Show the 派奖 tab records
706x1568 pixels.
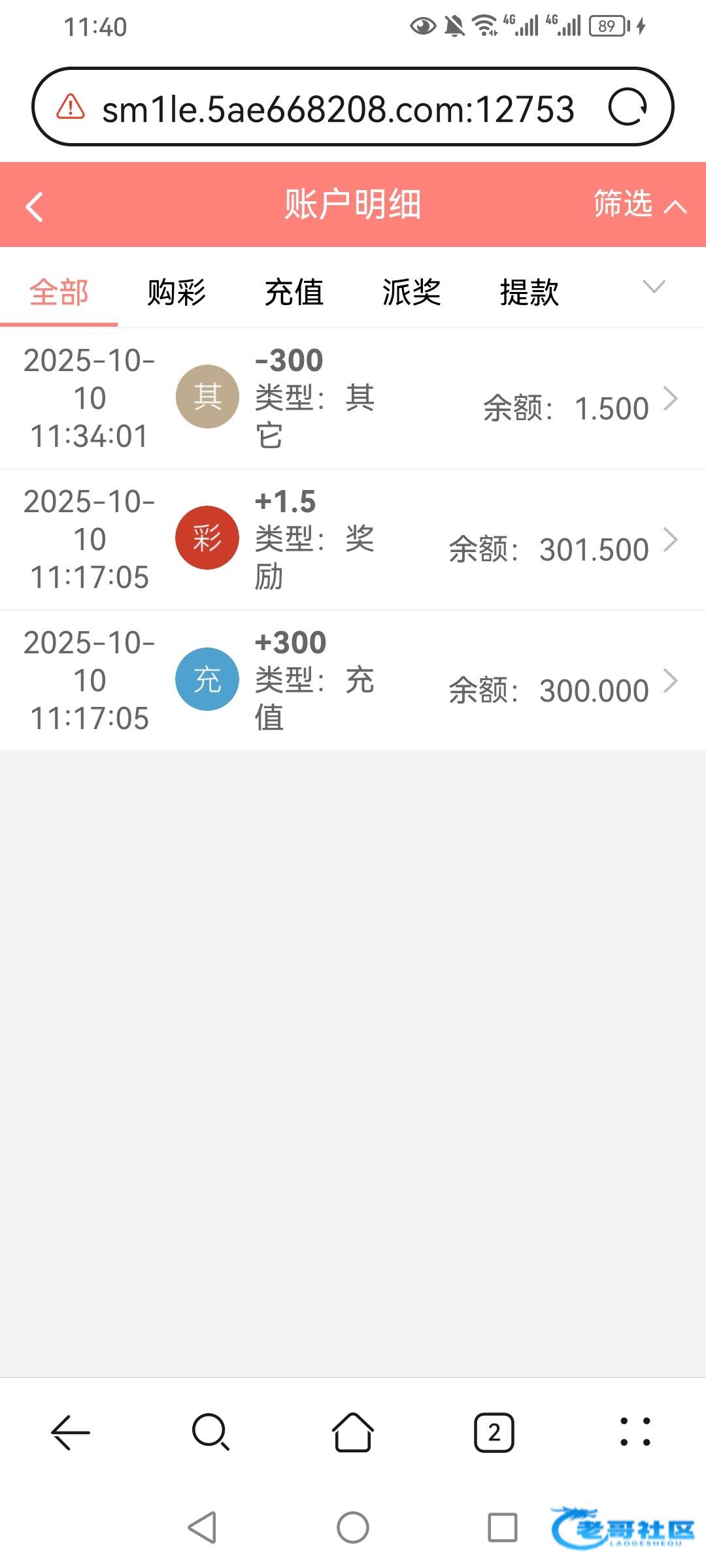coord(412,292)
